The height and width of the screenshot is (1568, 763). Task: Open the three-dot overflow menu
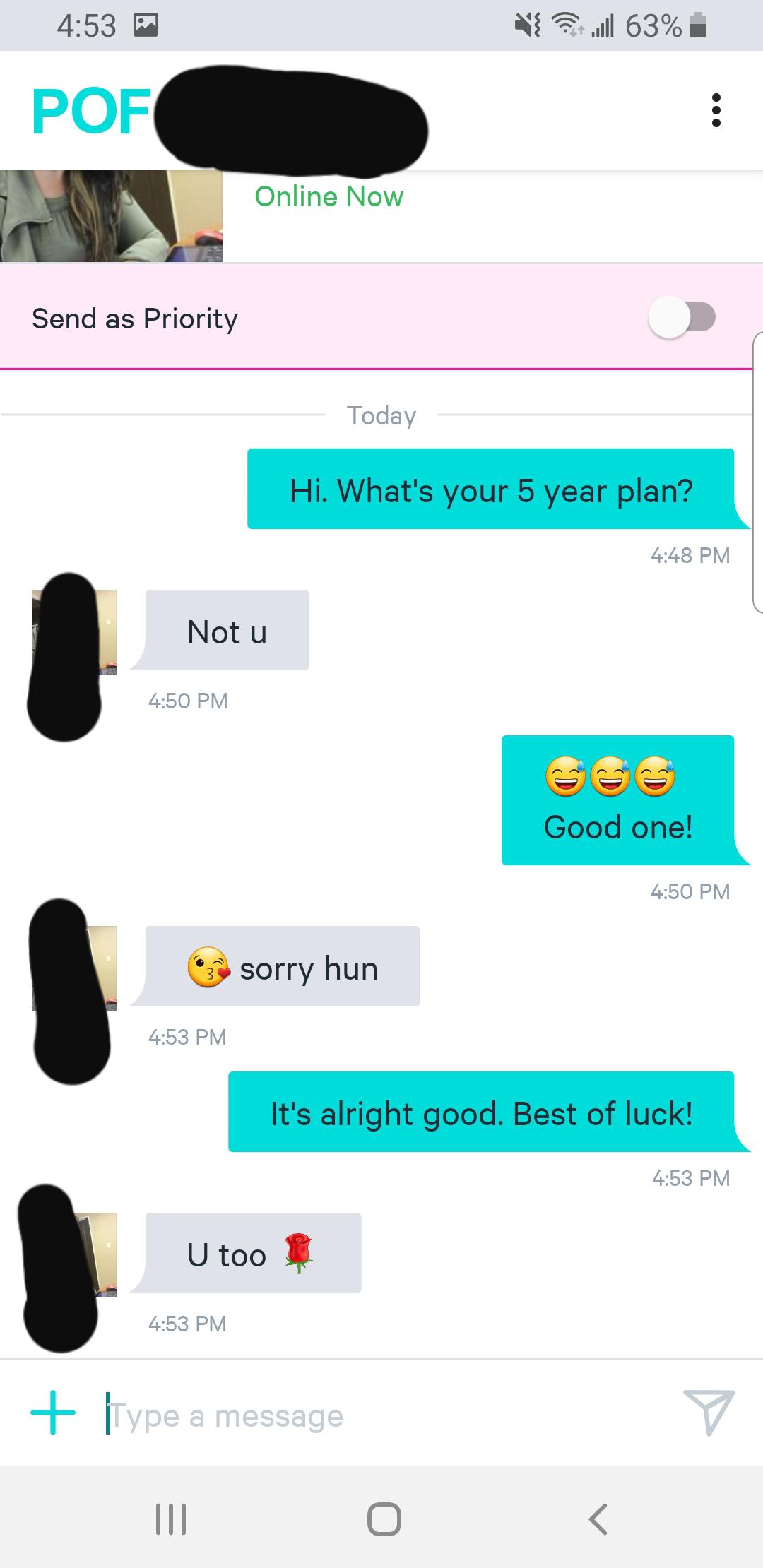click(x=716, y=110)
